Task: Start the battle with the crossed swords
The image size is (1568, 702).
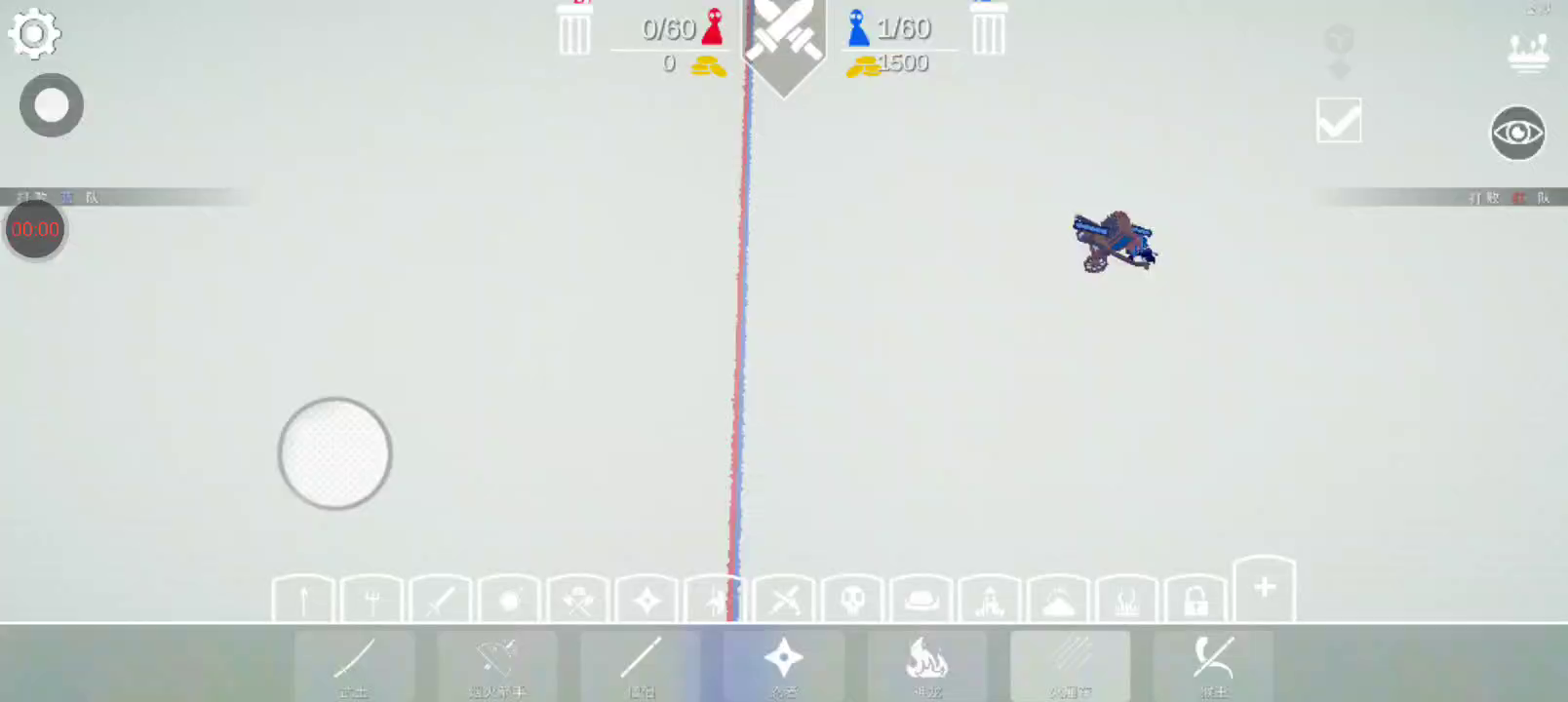Action: coord(784,39)
